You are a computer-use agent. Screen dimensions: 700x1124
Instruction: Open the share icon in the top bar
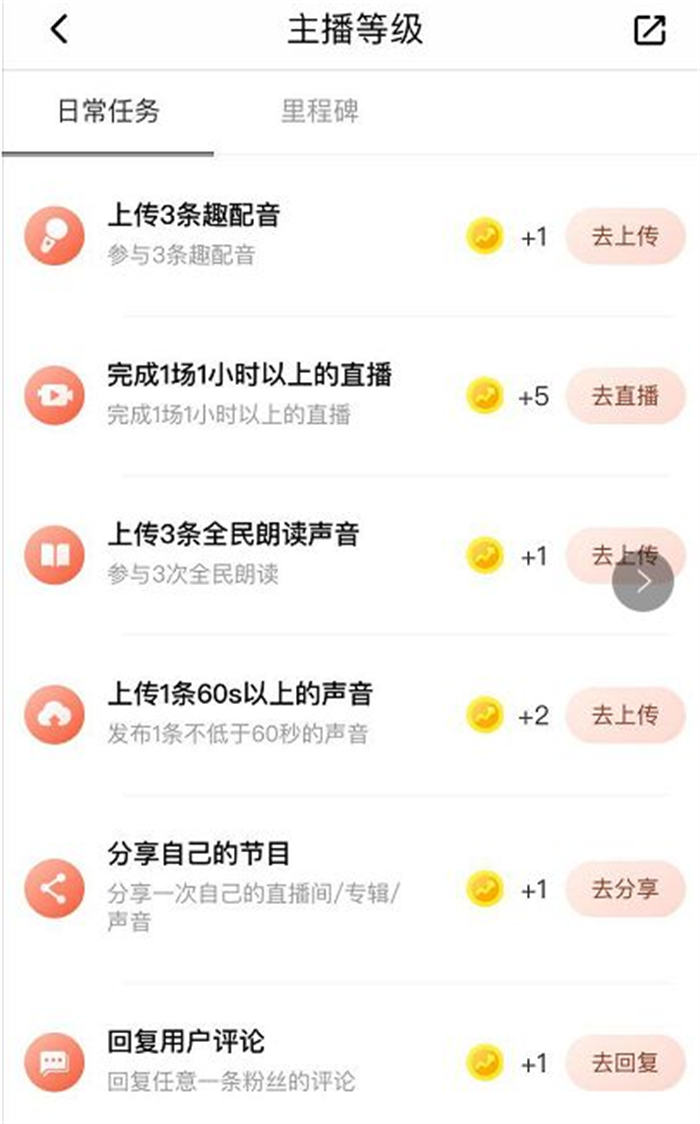coord(650,31)
